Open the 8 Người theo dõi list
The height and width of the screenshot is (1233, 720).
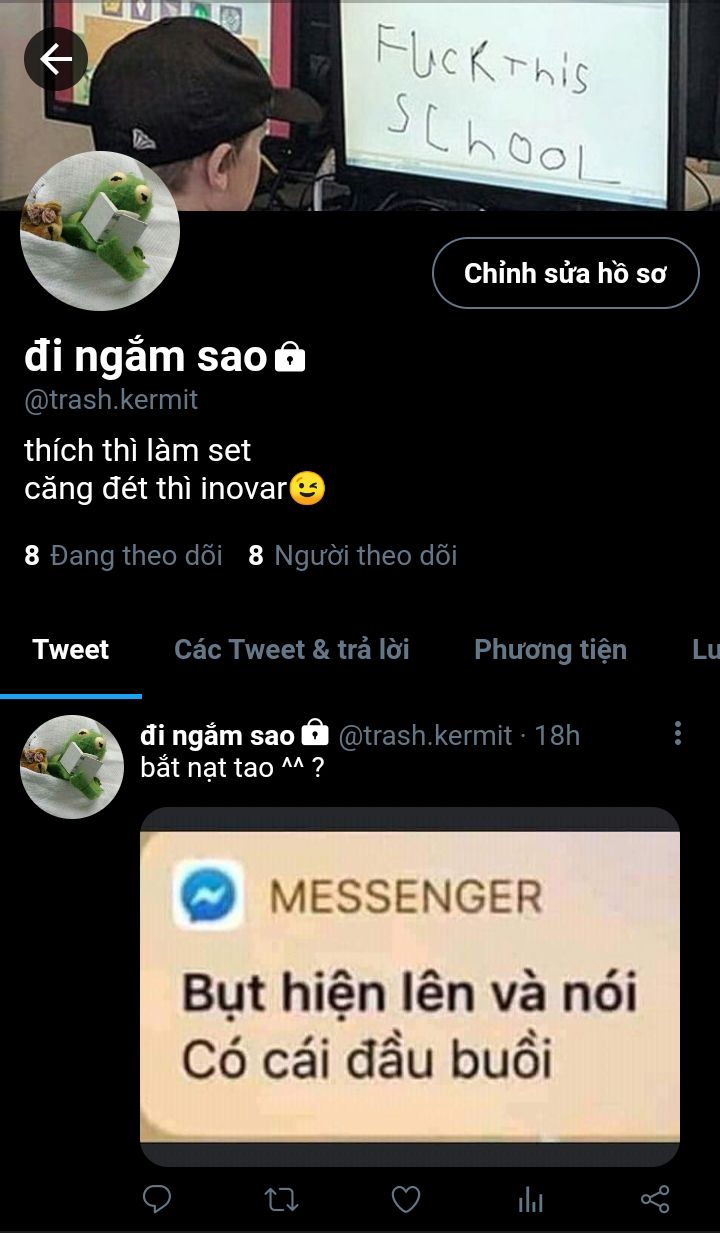click(353, 556)
